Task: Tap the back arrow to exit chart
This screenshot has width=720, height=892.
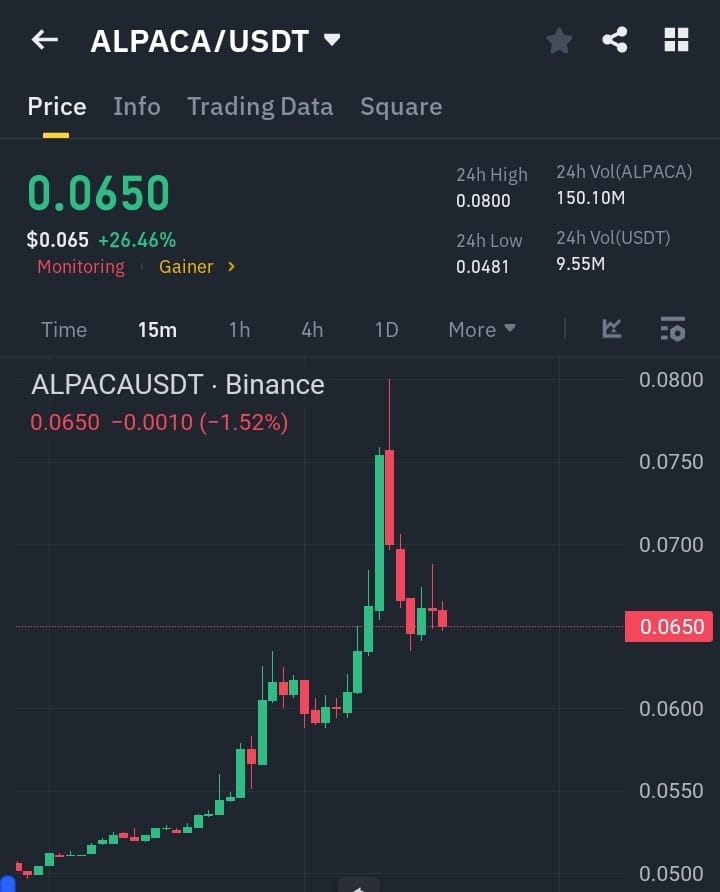Action: 44,40
